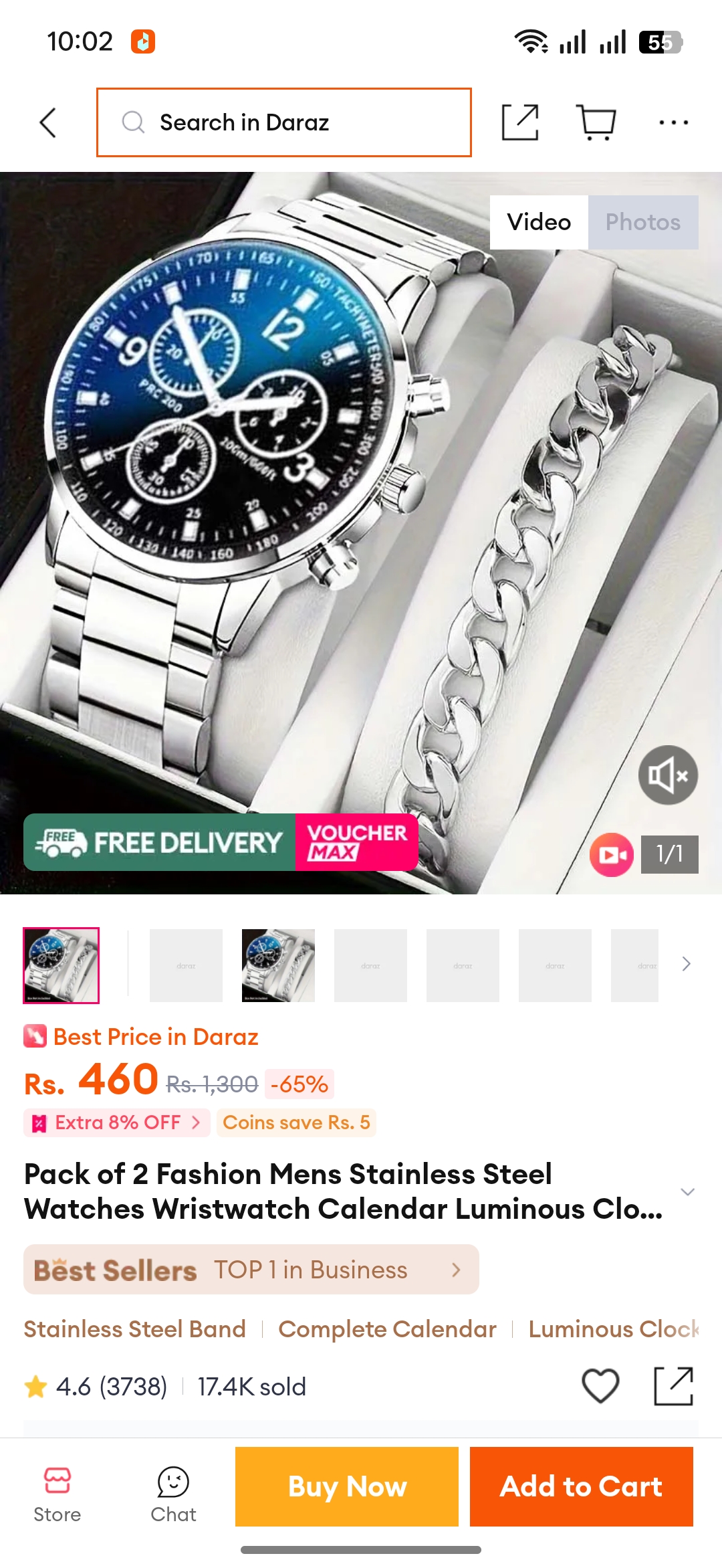Select the Video tab
The width and height of the screenshot is (722, 1568).
pyautogui.click(x=539, y=222)
